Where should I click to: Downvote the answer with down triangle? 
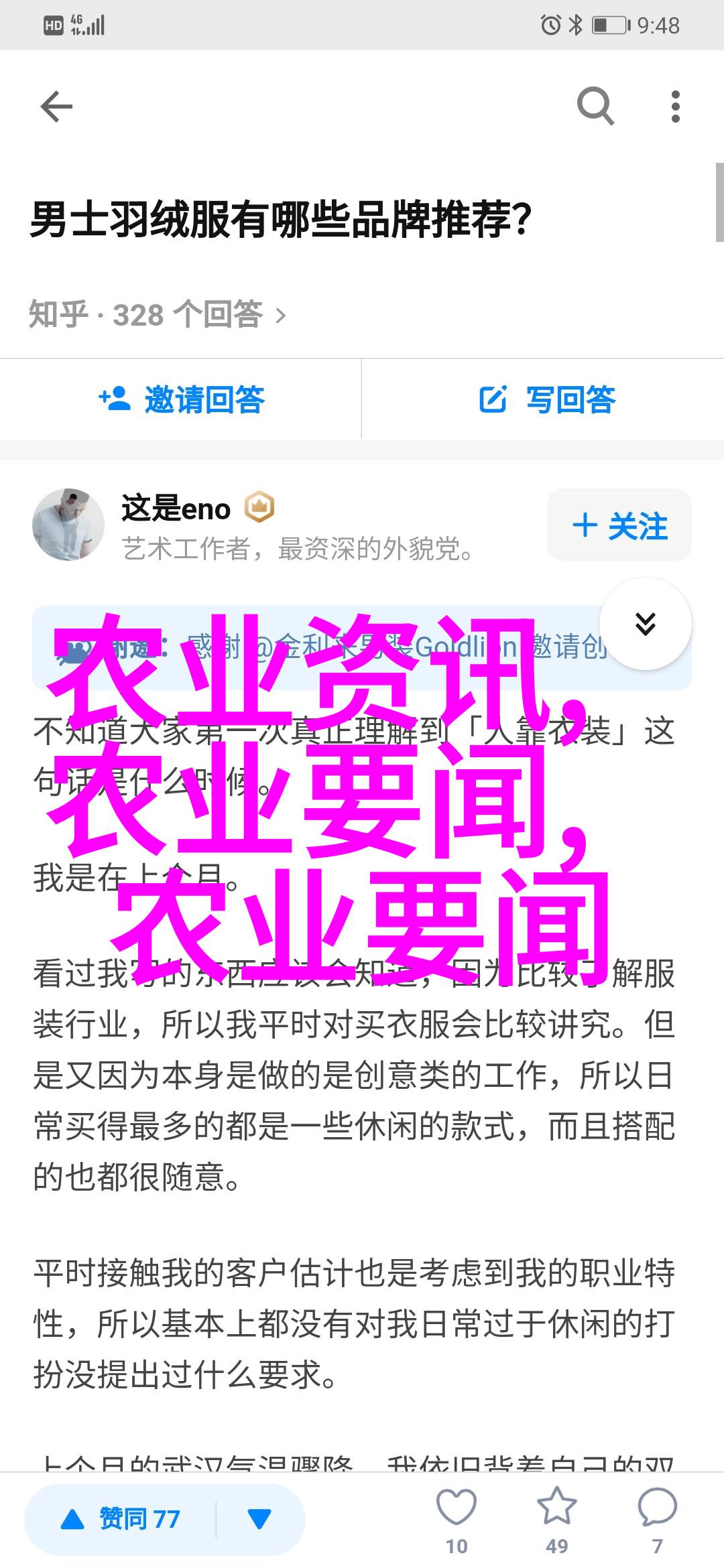point(259,1519)
